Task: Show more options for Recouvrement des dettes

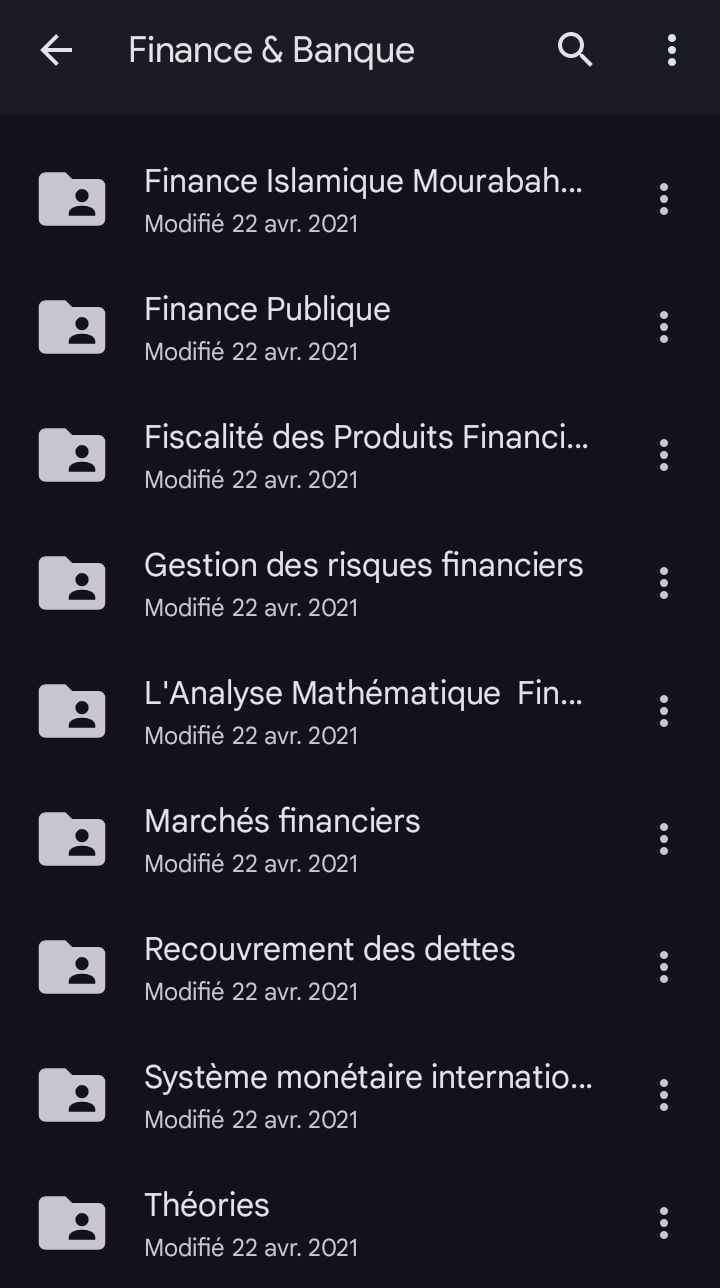Action: (663, 967)
